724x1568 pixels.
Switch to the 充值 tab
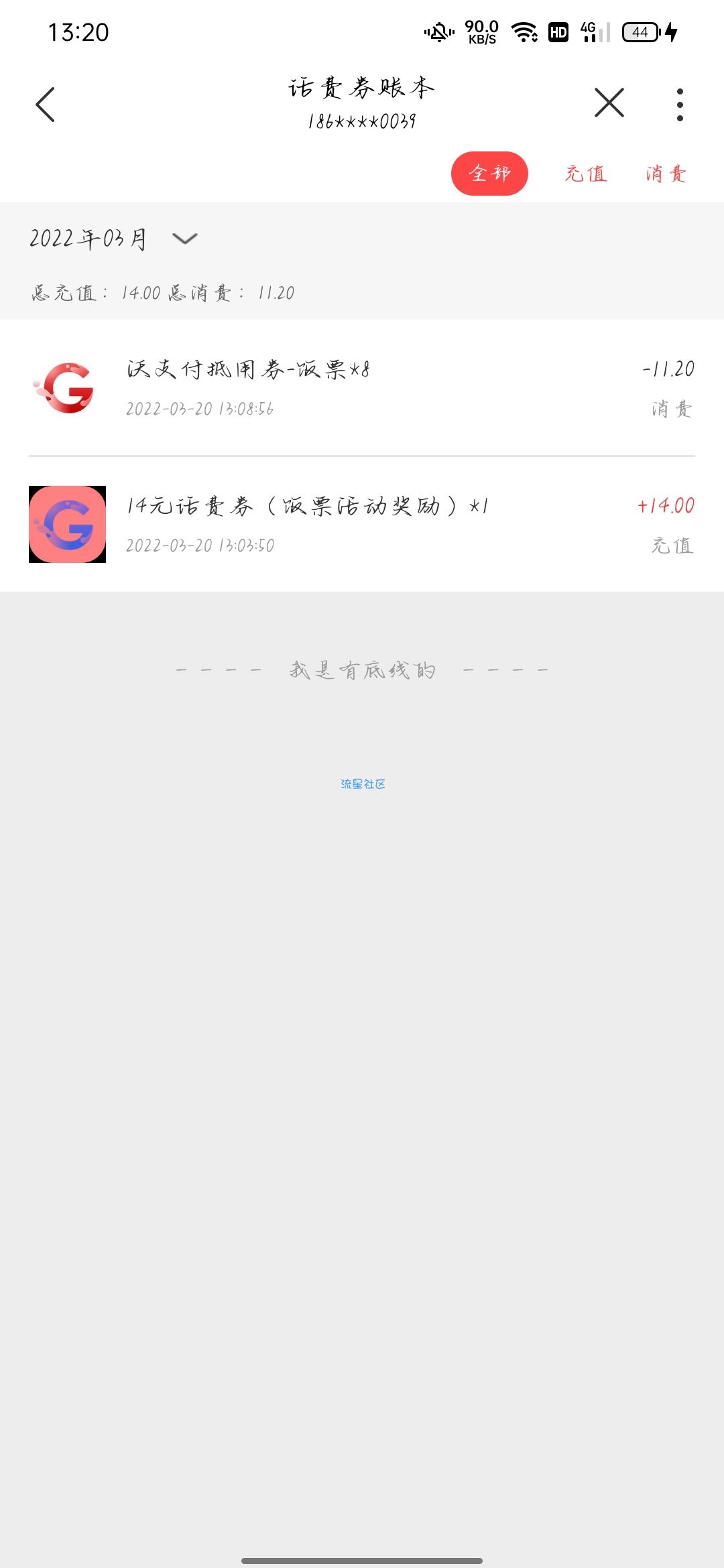click(x=586, y=174)
